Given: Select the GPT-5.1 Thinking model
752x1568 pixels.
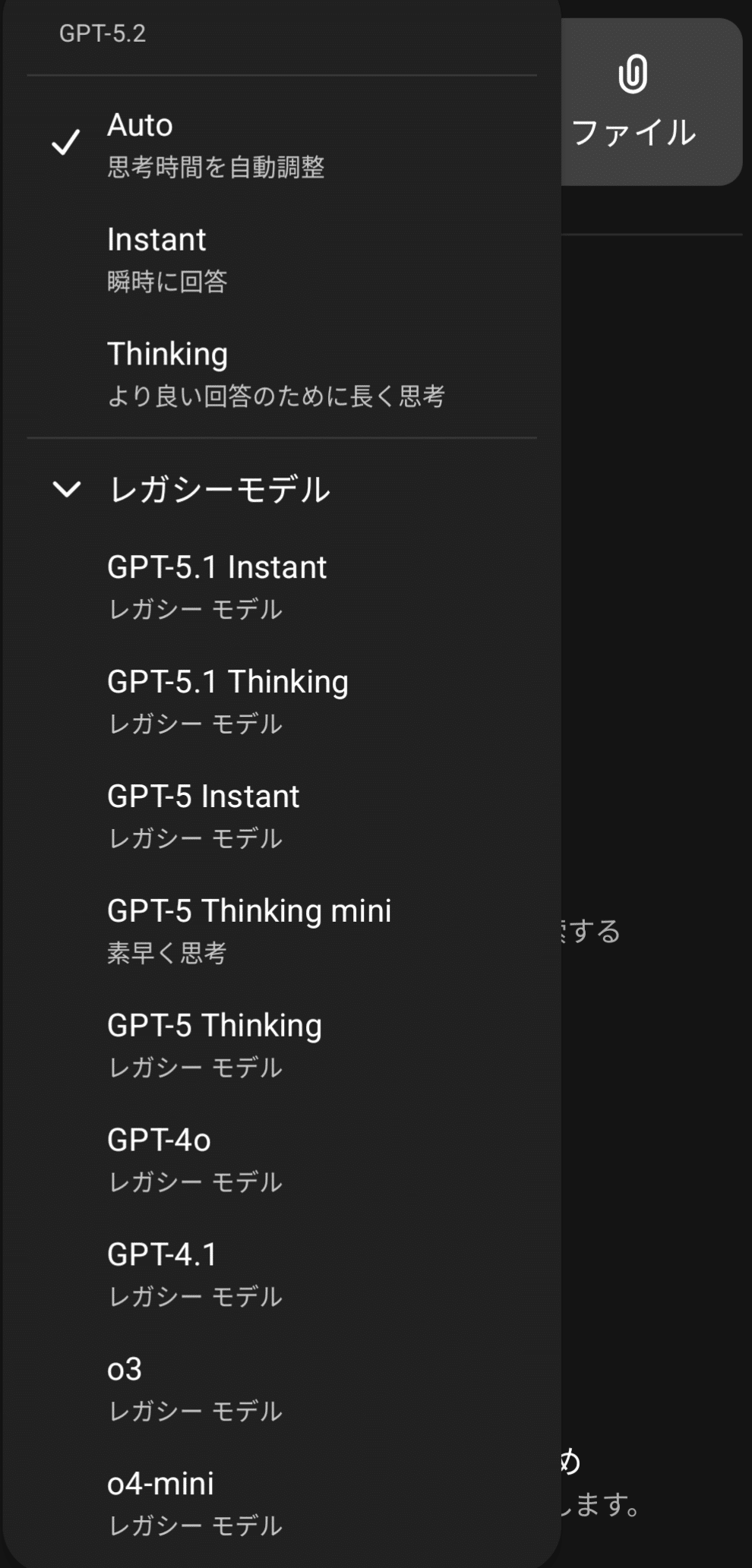Looking at the screenshot, I should [x=228, y=700].
